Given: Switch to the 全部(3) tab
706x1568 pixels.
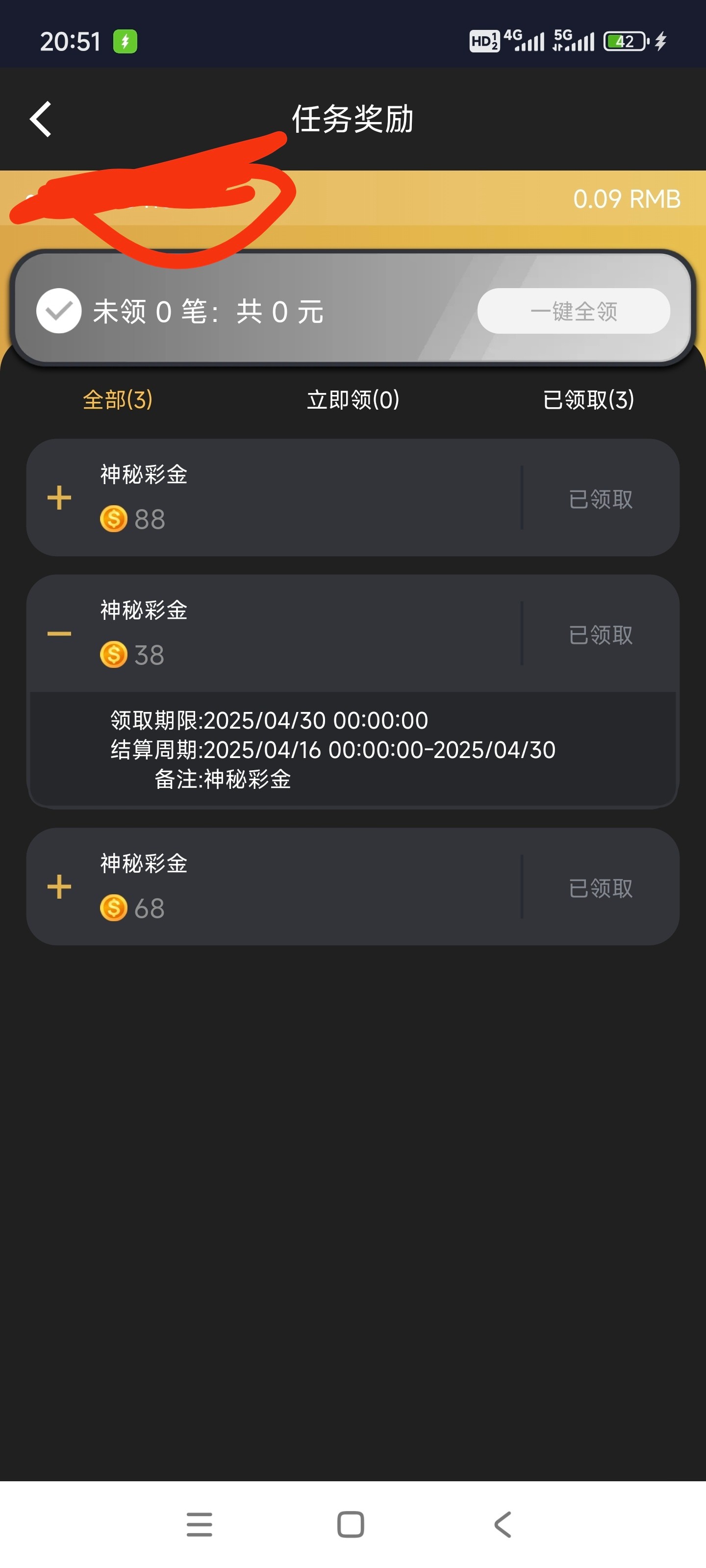Looking at the screenshot, I should (118, 400).
